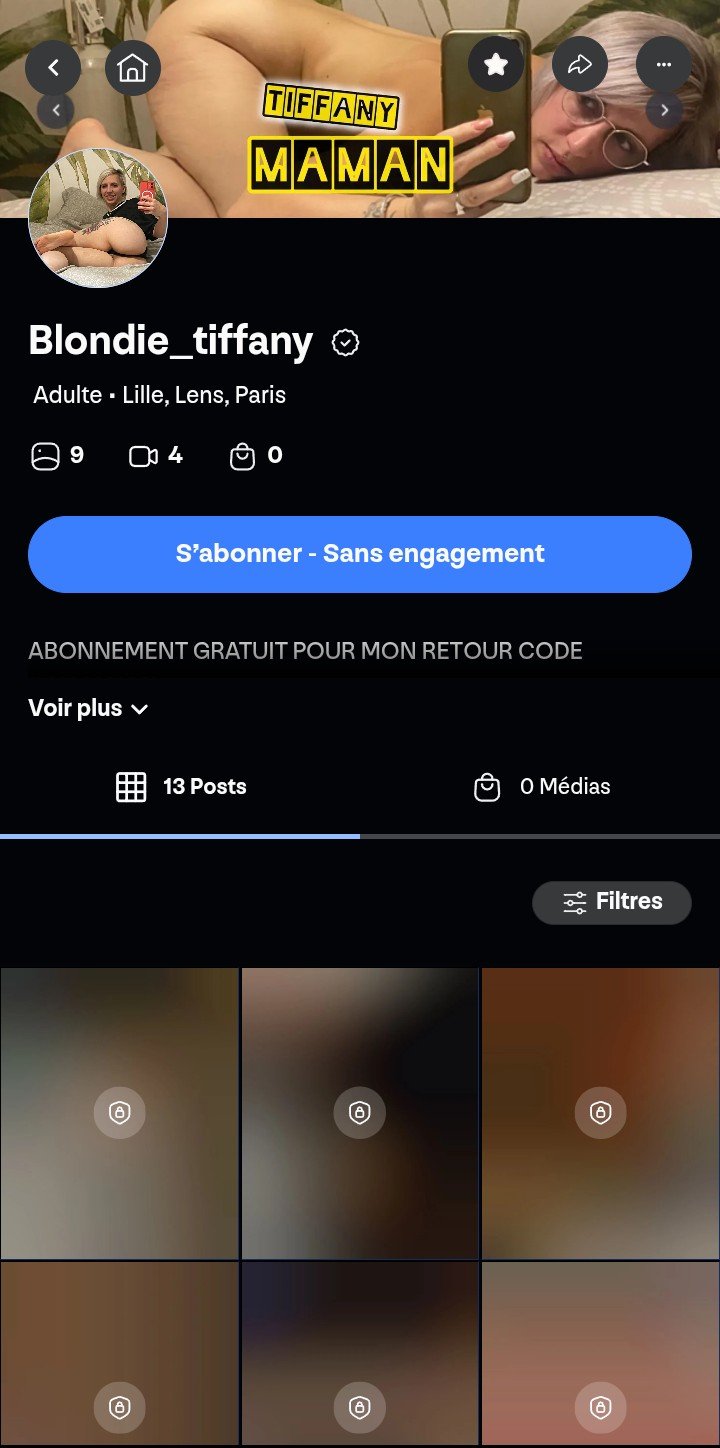
Task: Unlock the orange blurred post thumbnail
Action: 600,1111
